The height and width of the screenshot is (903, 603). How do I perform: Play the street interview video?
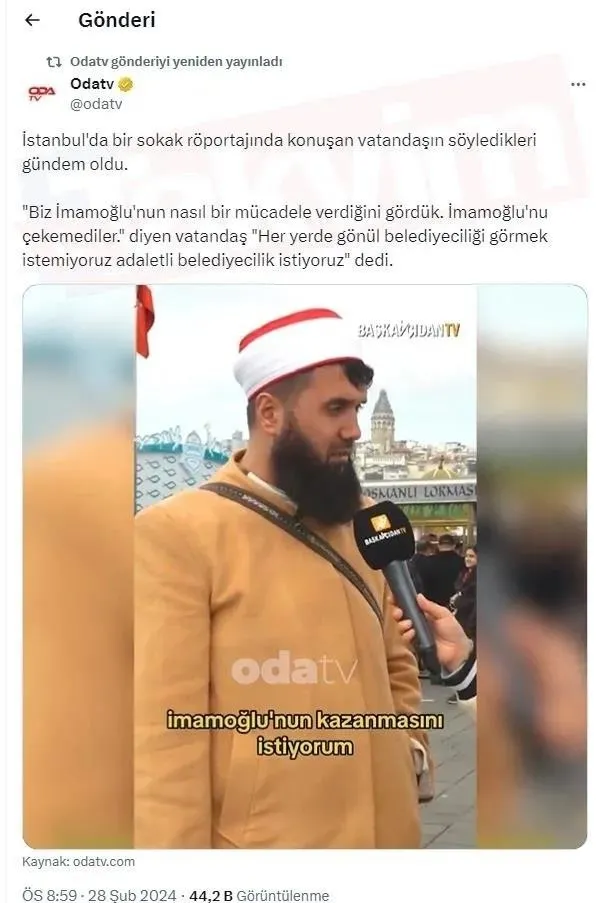305,566
